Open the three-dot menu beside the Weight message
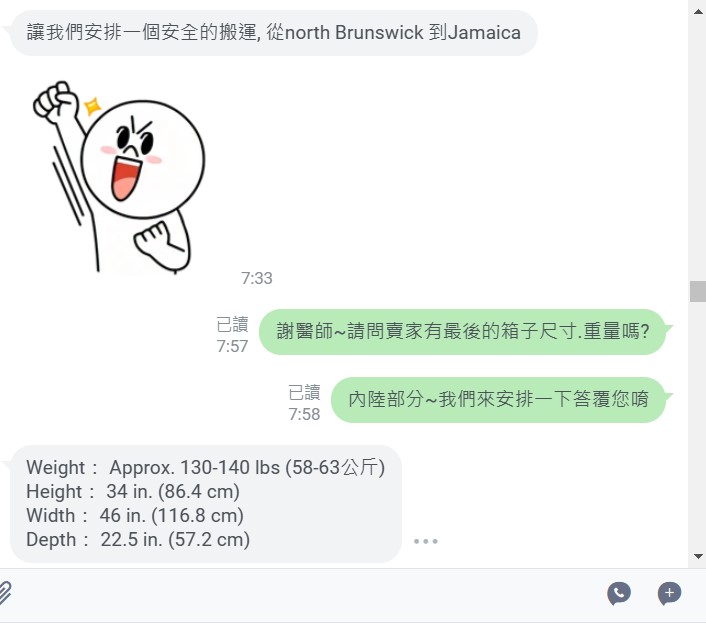Screen dimensions: 706x623 426,541
